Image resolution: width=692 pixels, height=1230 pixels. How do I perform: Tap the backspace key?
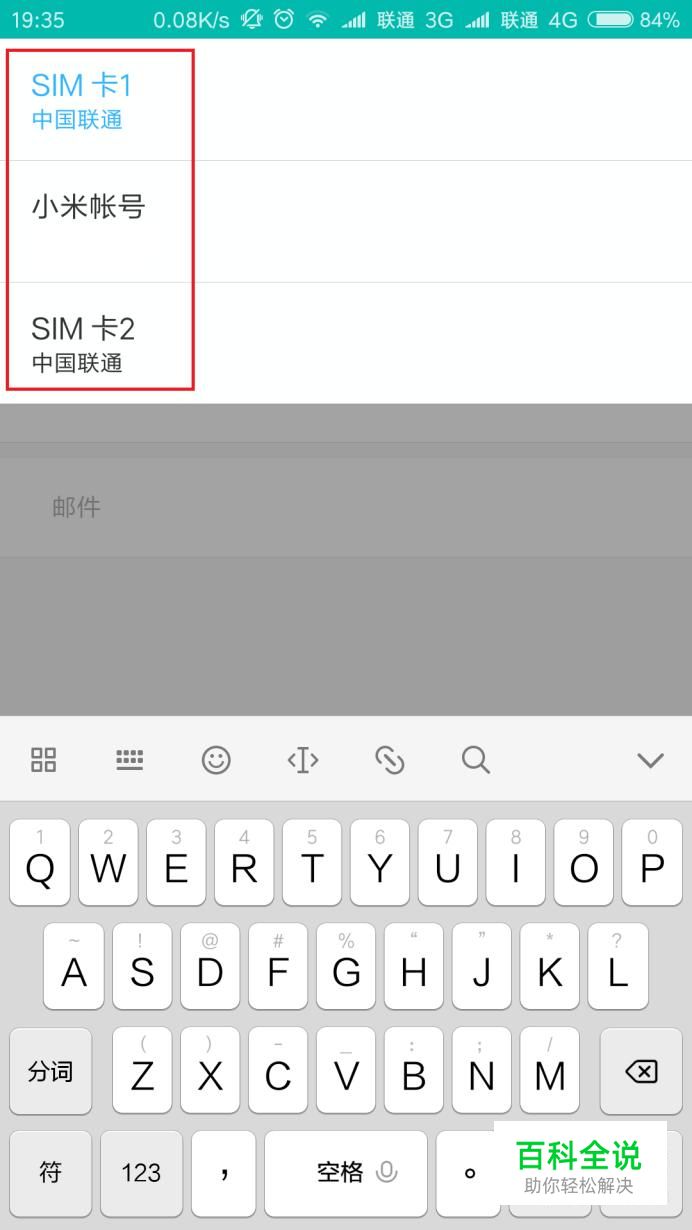641,1072
